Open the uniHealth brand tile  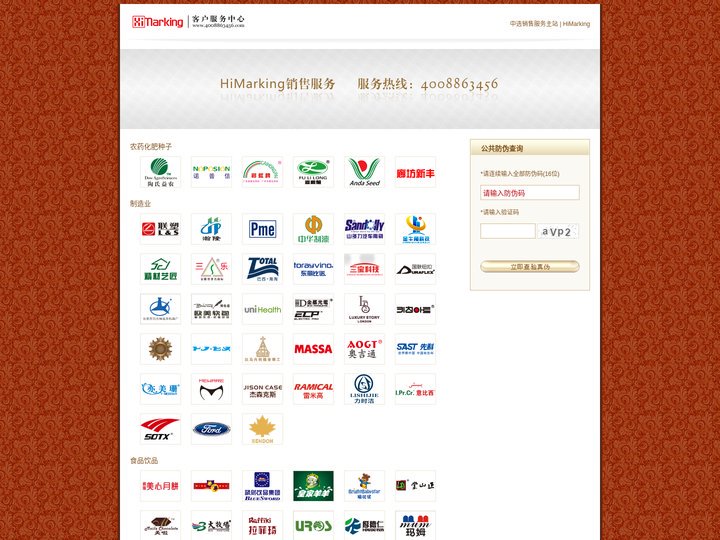click(262, 309)
